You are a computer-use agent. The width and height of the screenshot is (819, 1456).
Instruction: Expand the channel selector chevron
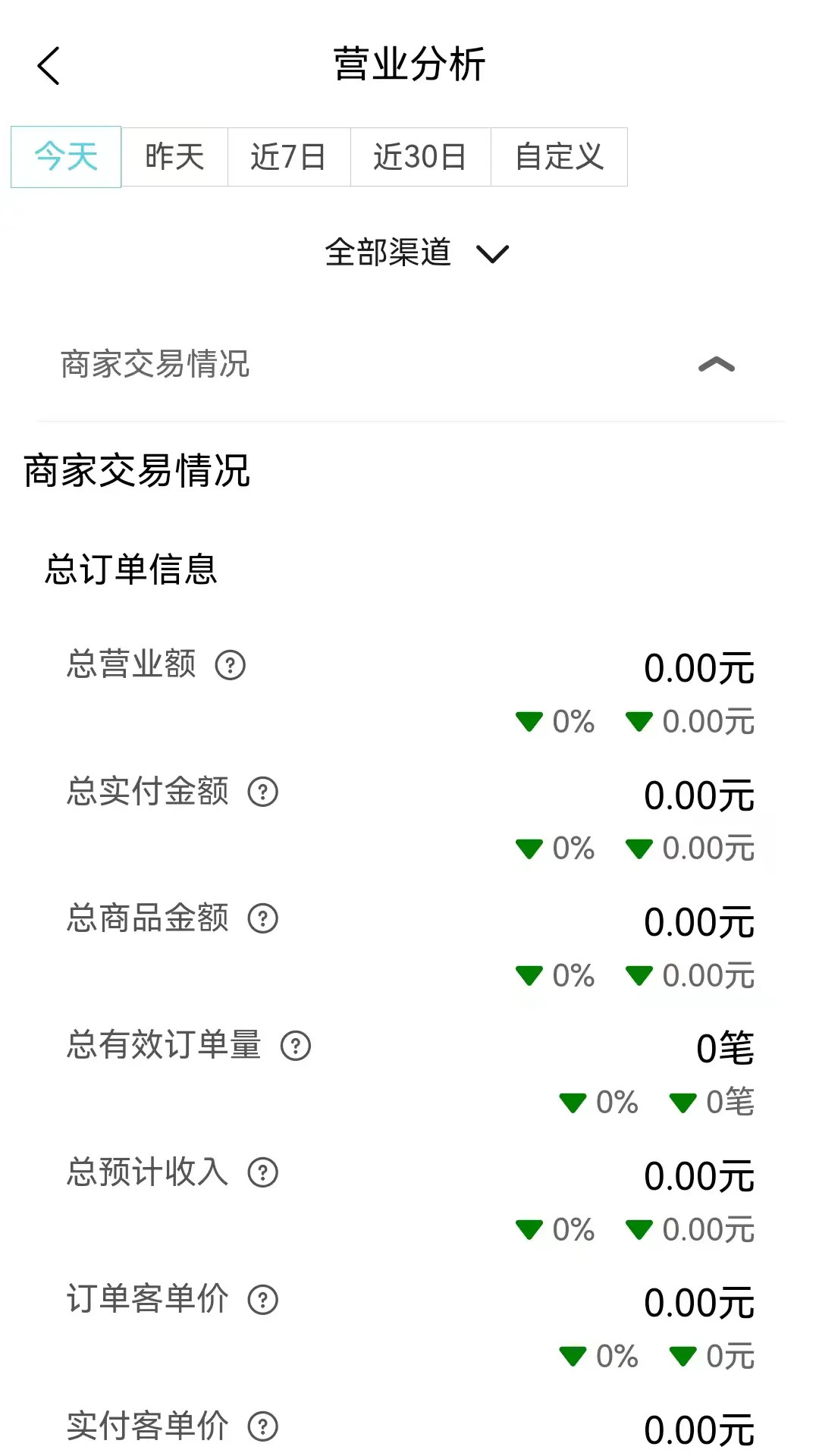493,255
